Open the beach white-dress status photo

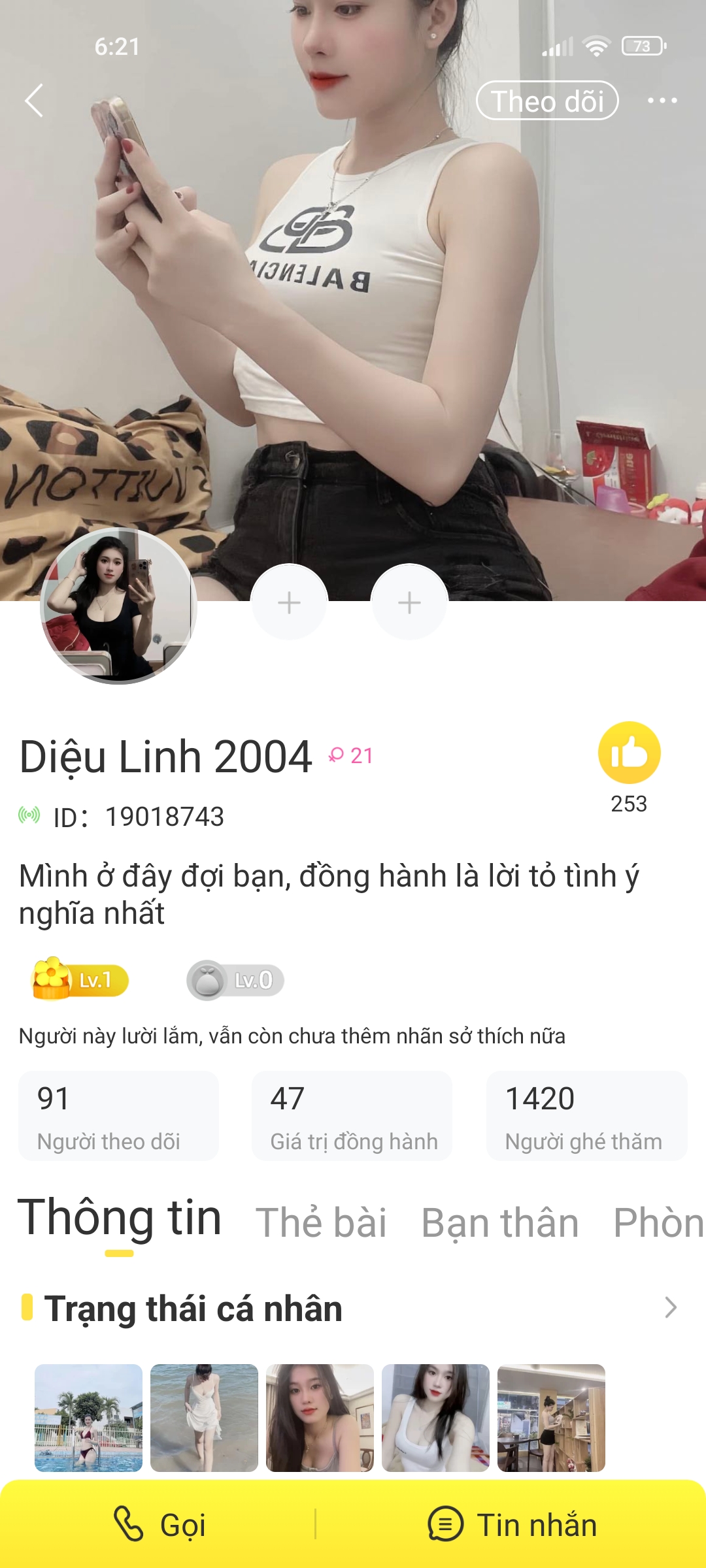[204, 1418]
